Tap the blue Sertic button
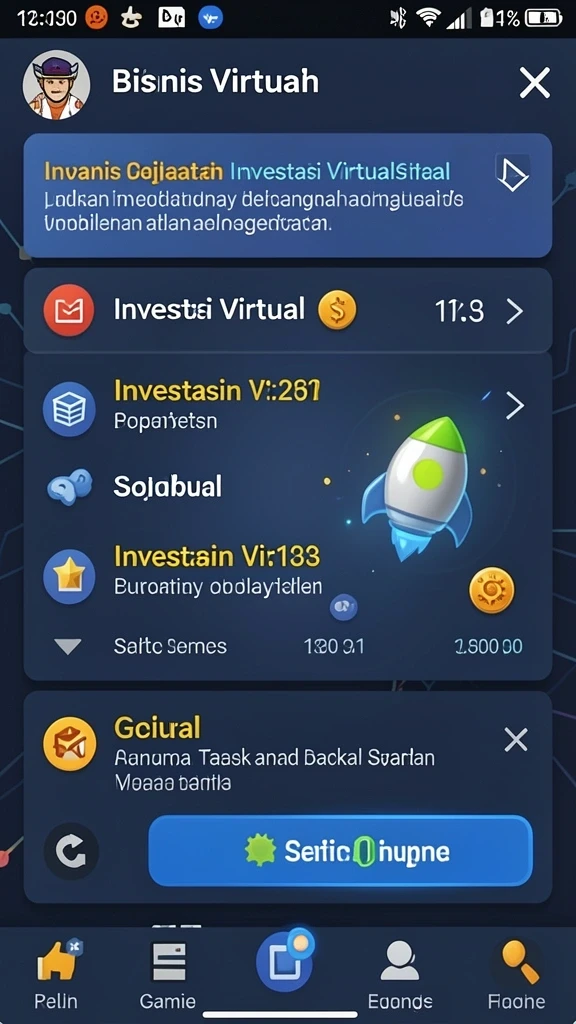Screen dimensions: 576x1024 340,851
